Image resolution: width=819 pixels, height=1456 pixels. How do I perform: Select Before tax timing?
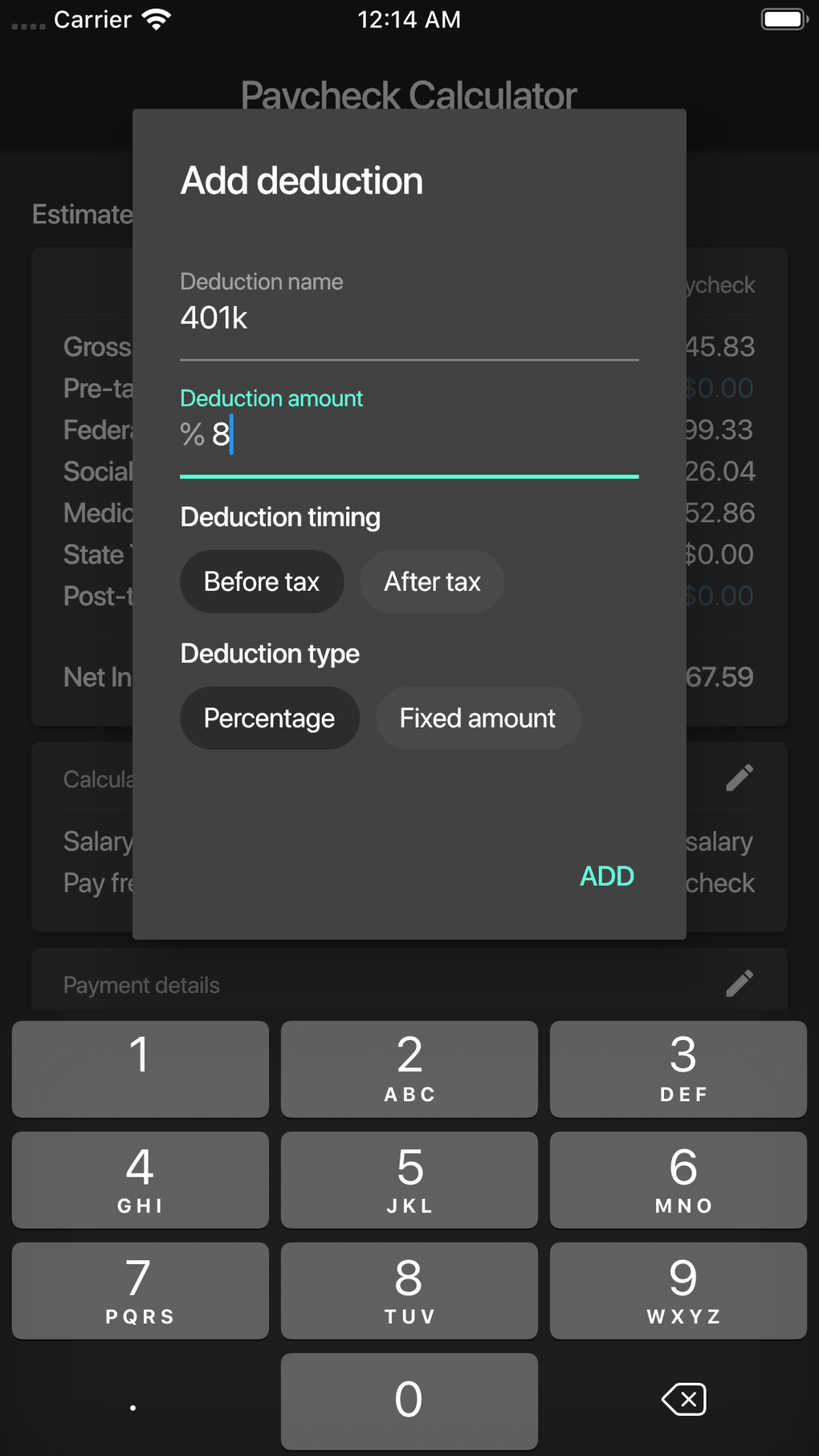tap(262, 581)
